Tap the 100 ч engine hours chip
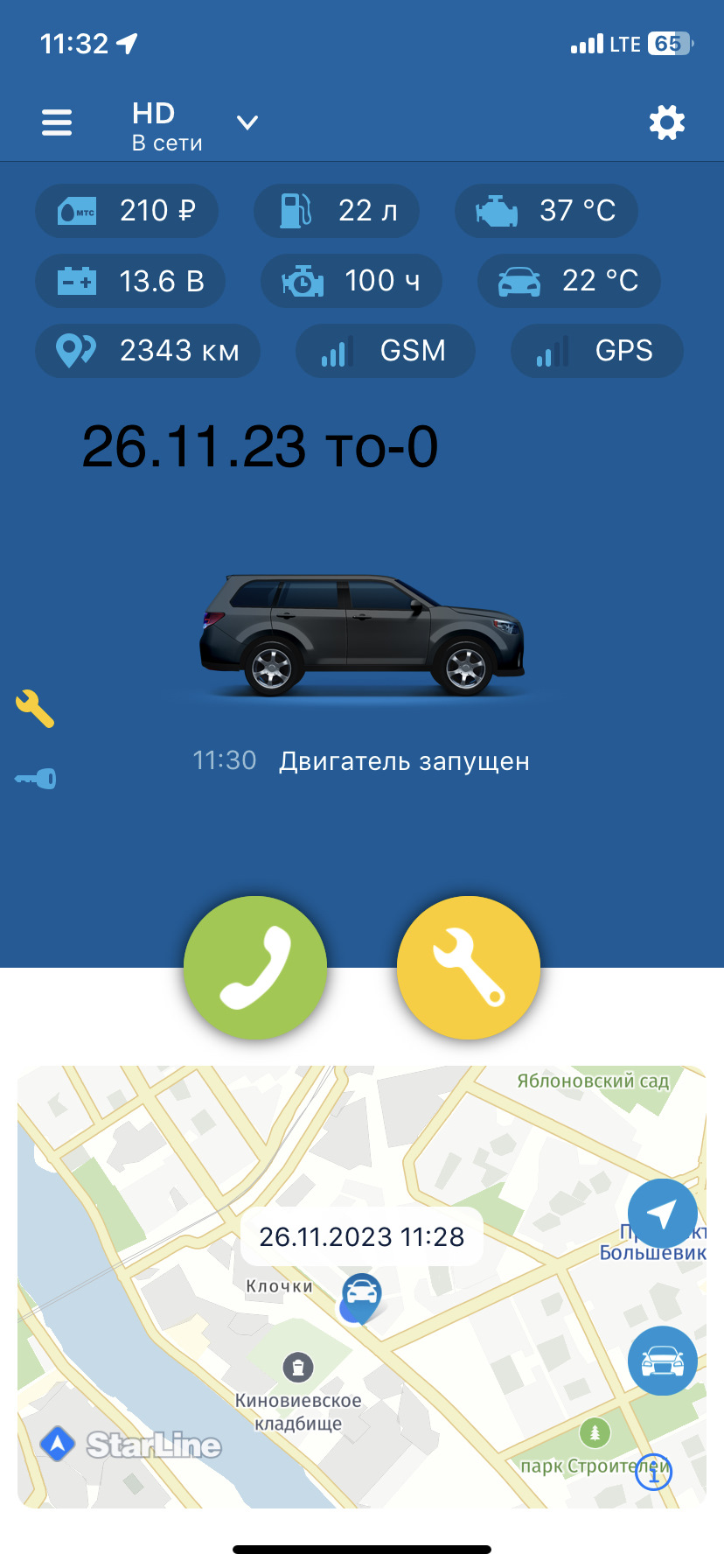 [352, 281]
